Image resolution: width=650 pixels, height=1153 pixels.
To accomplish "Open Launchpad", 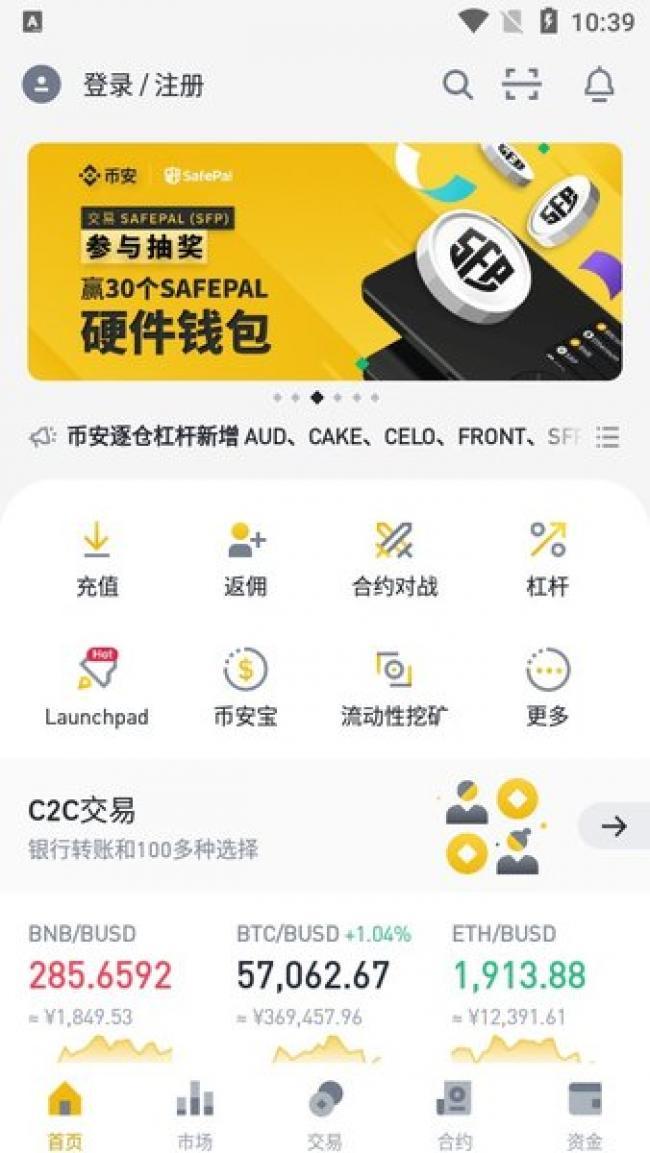I will coord(97,688).
